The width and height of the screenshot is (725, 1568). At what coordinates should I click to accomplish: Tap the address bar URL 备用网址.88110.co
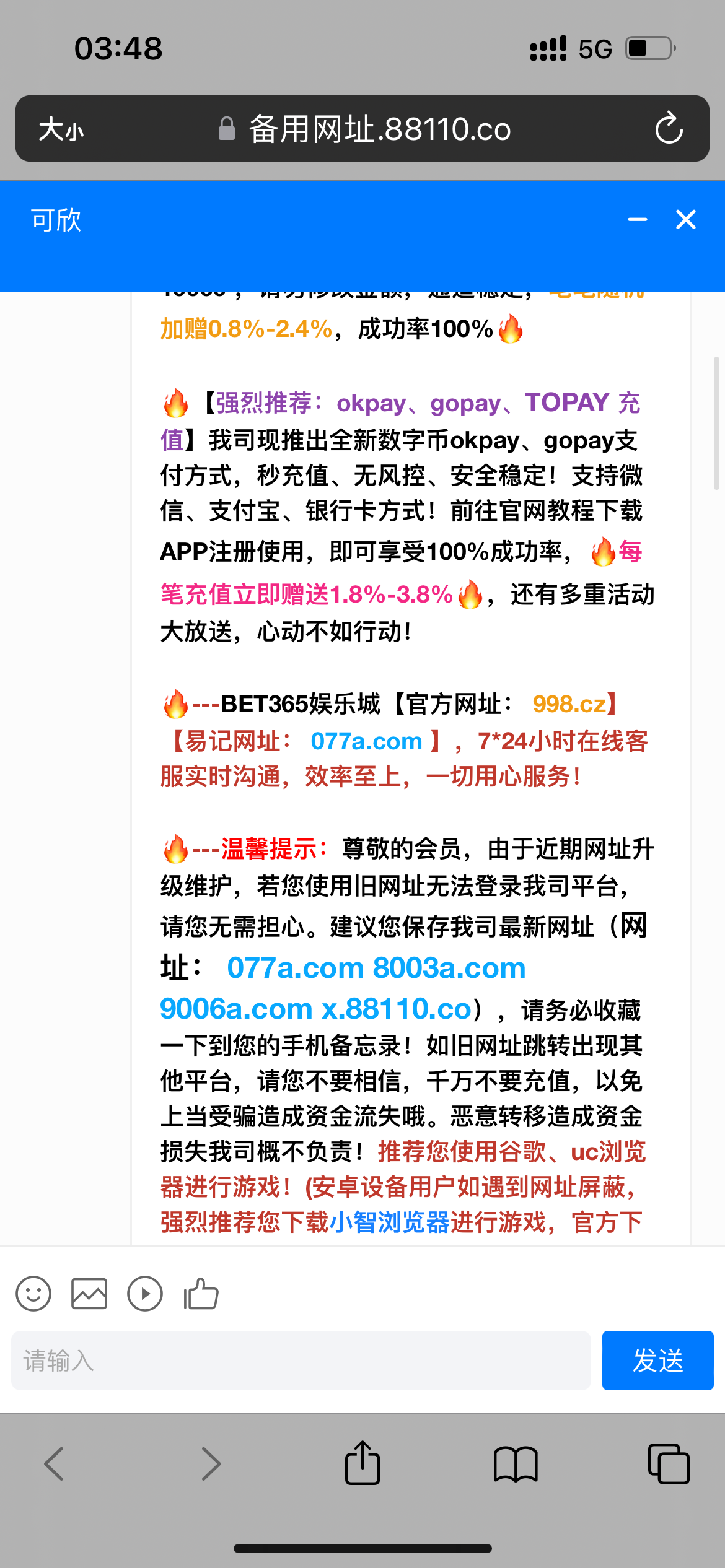point(379,129)
